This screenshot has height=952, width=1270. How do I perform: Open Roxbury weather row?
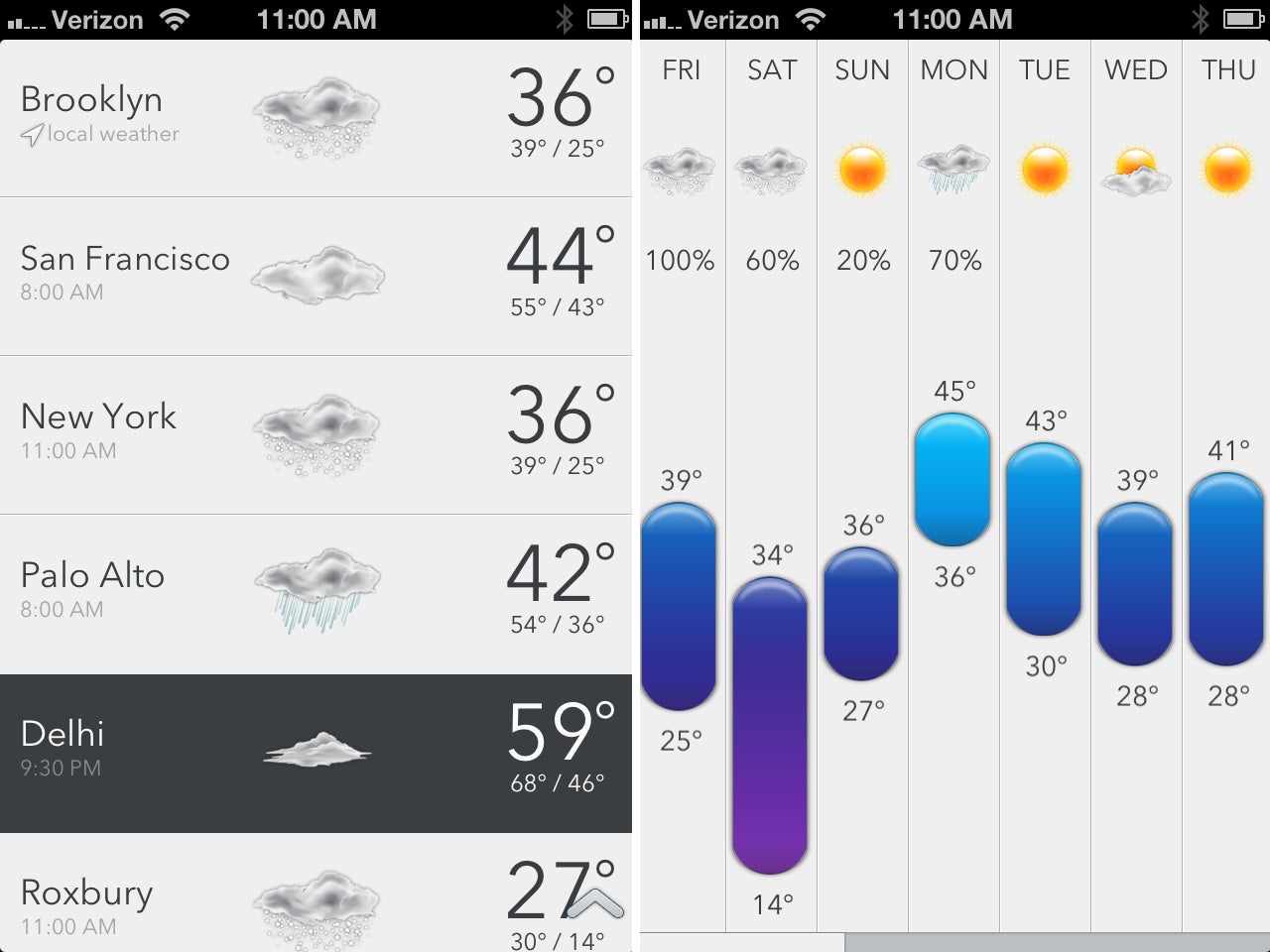click(298, 897)
